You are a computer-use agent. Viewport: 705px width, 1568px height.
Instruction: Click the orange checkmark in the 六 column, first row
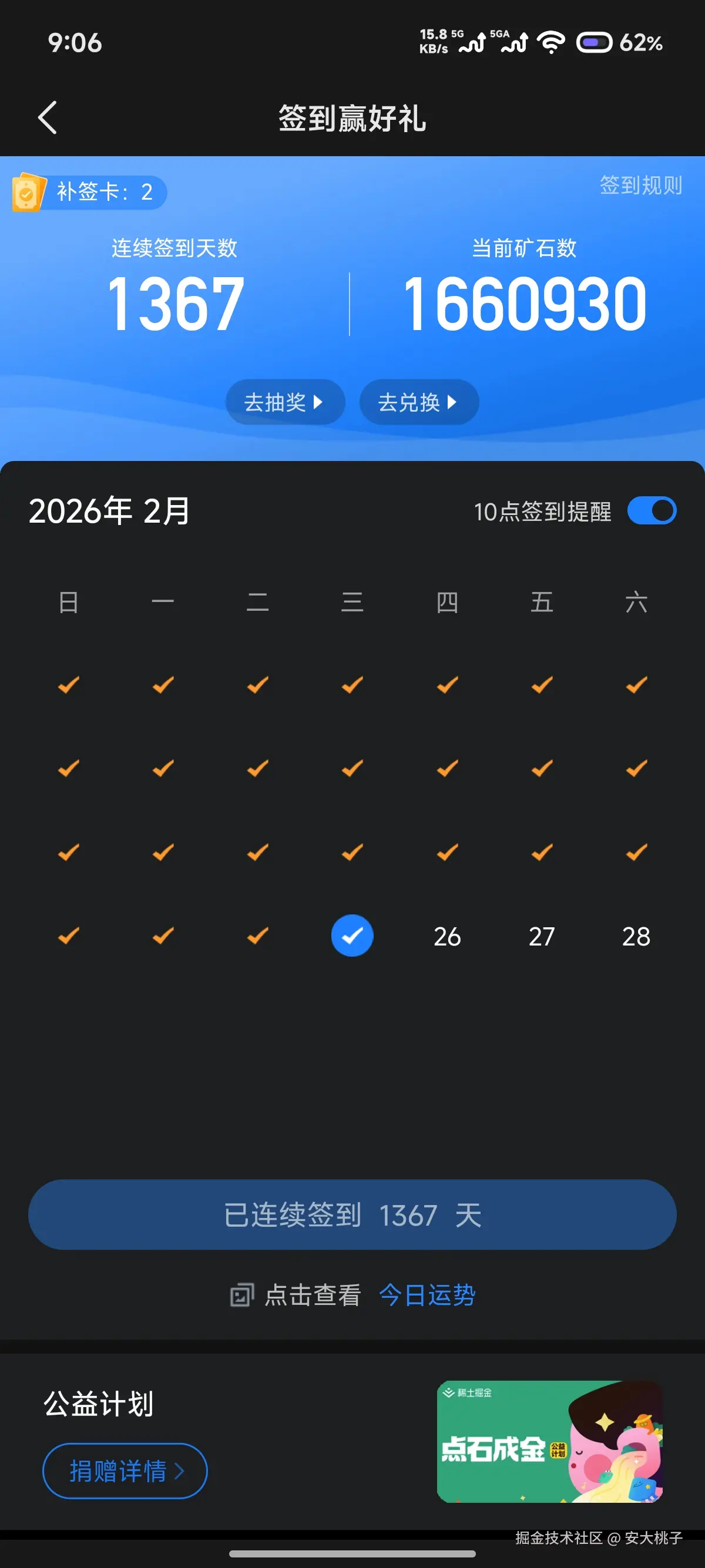[x=635, y=684]
